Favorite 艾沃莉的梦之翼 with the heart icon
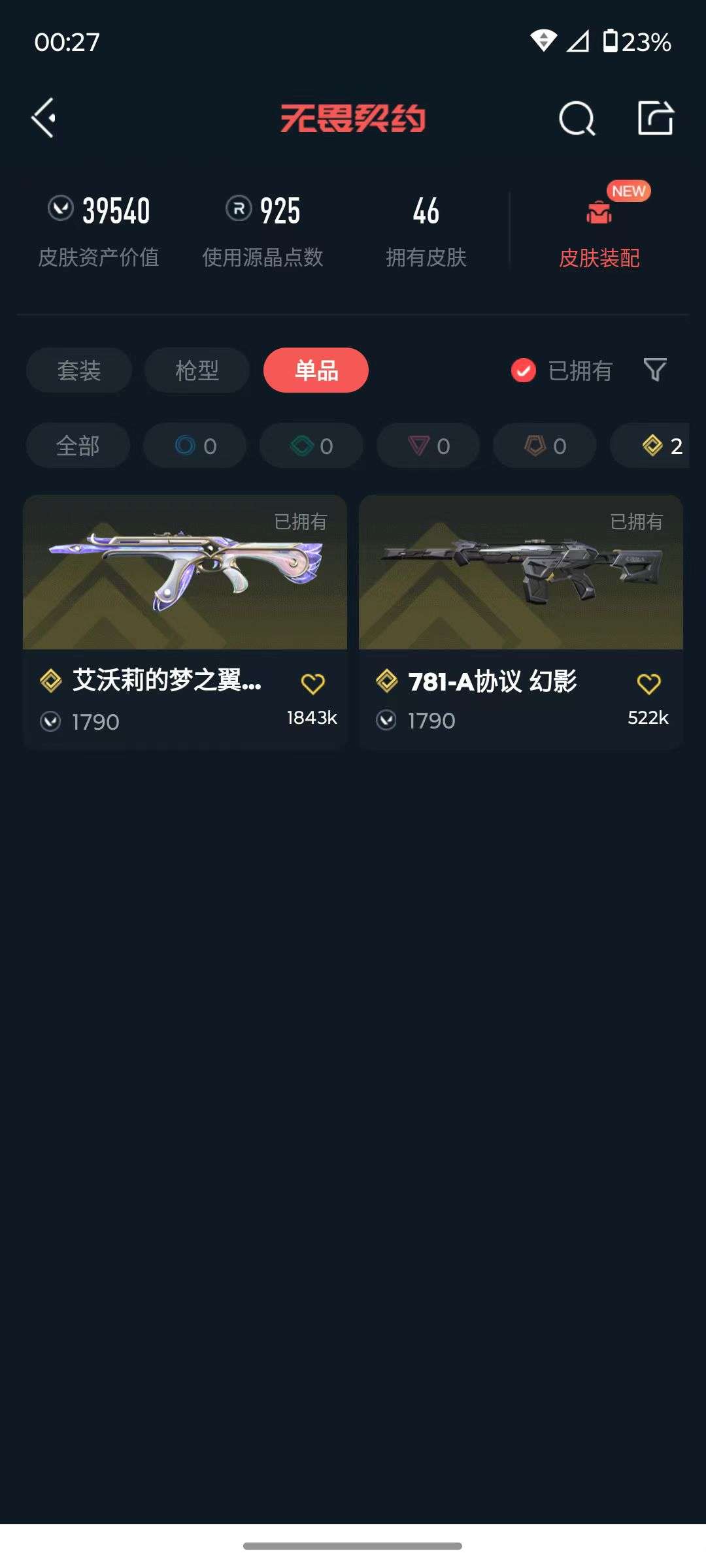 [x=315, y=683]
